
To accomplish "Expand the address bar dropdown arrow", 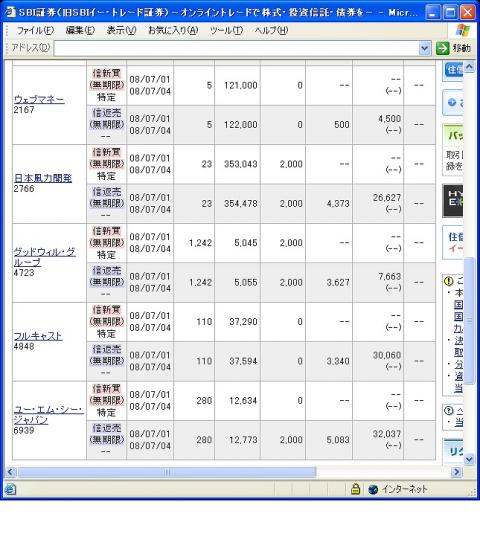I will tap(425, 48).
